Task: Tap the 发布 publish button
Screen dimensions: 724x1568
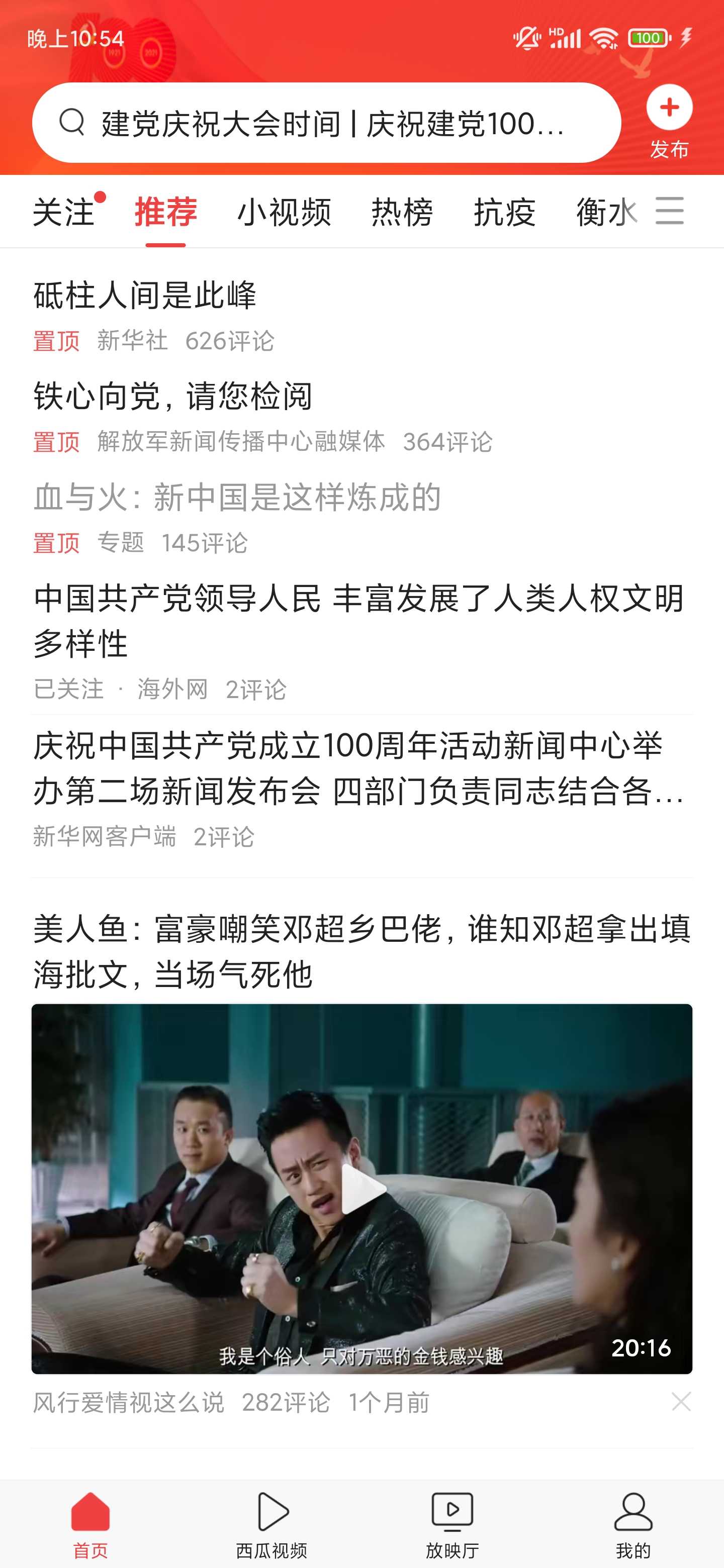Action: (x=669, y=121)
